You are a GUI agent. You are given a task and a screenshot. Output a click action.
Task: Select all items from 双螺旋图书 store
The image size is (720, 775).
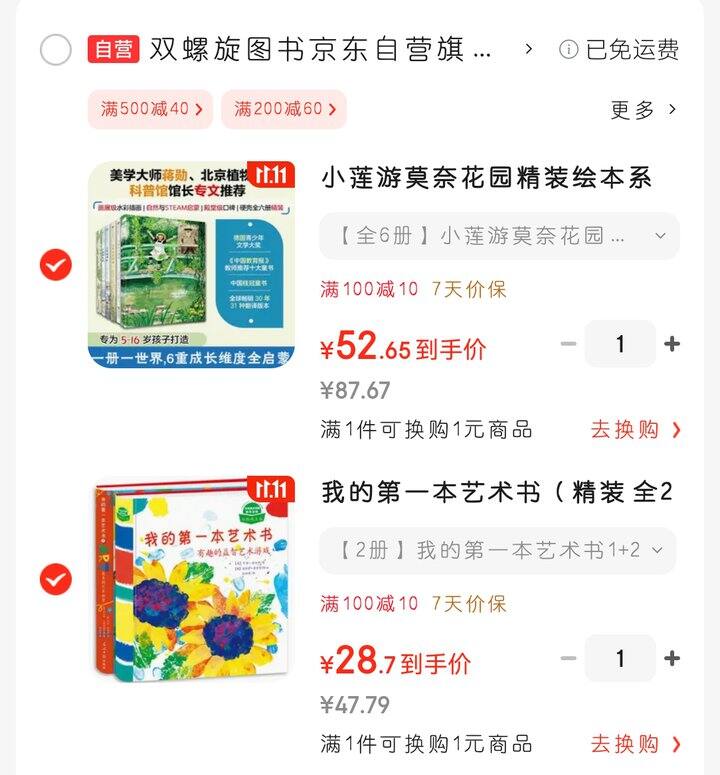(56, 50)
